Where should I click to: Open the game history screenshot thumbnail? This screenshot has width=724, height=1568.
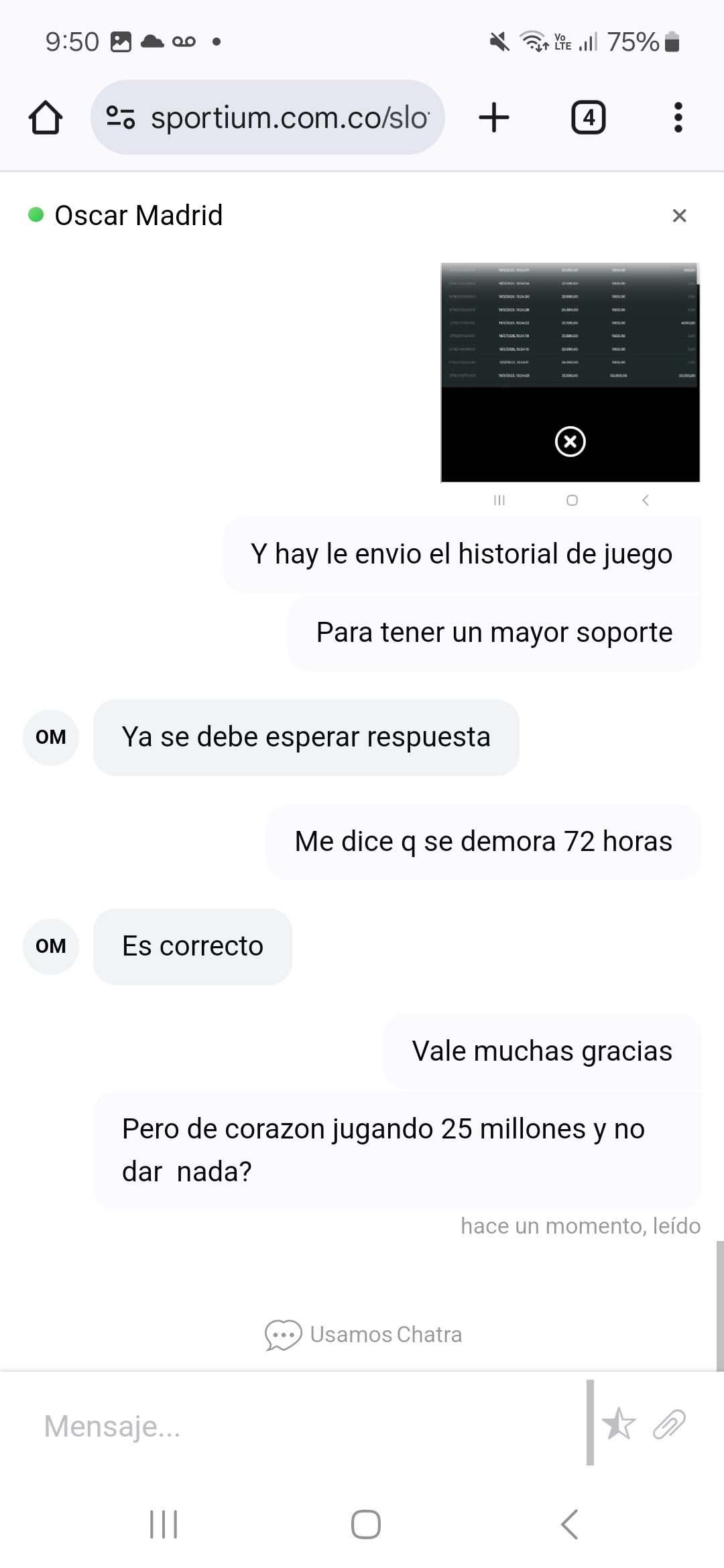pos(570,322)
